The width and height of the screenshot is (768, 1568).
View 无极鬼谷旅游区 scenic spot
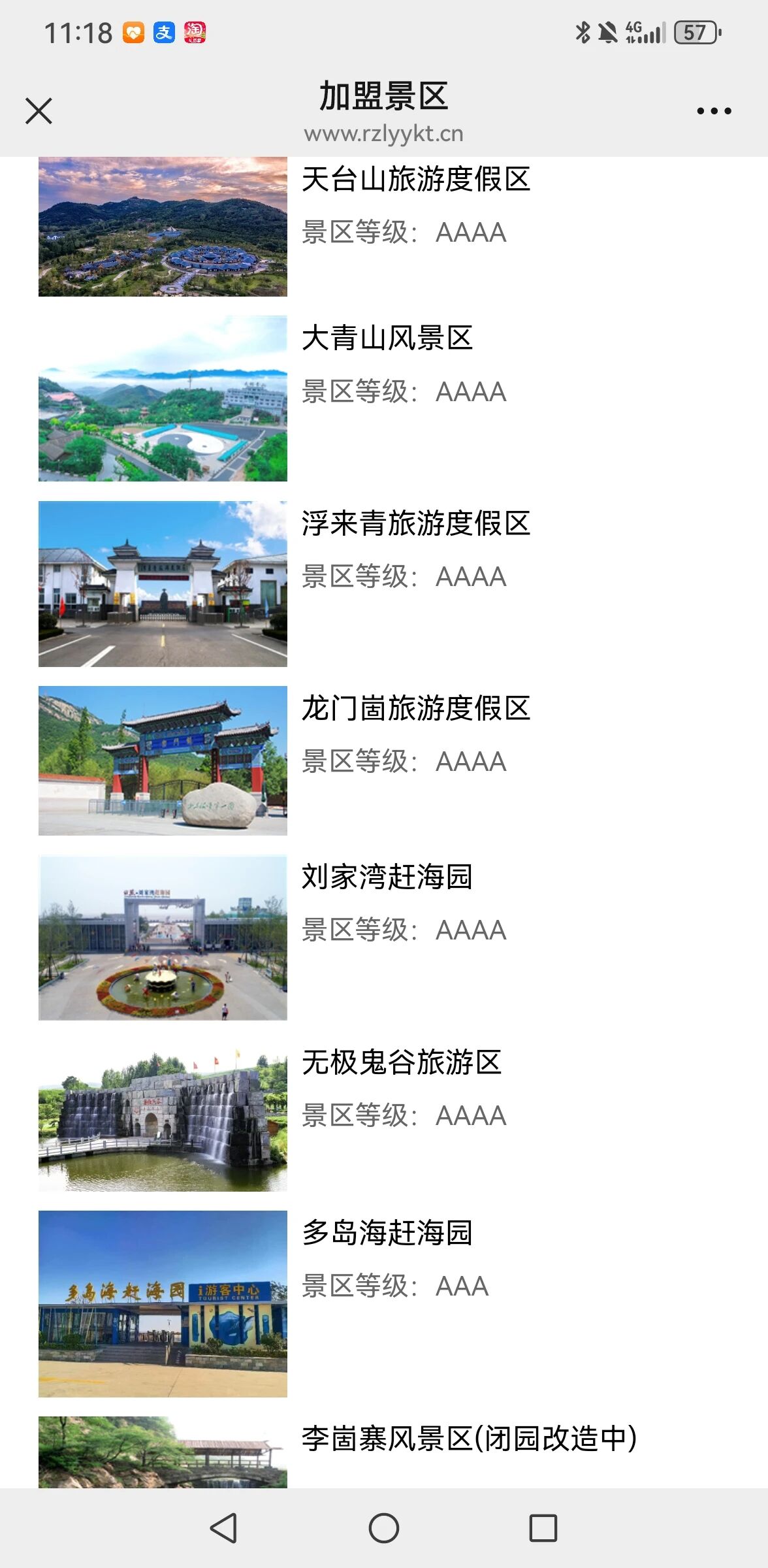coord(401,1063)
